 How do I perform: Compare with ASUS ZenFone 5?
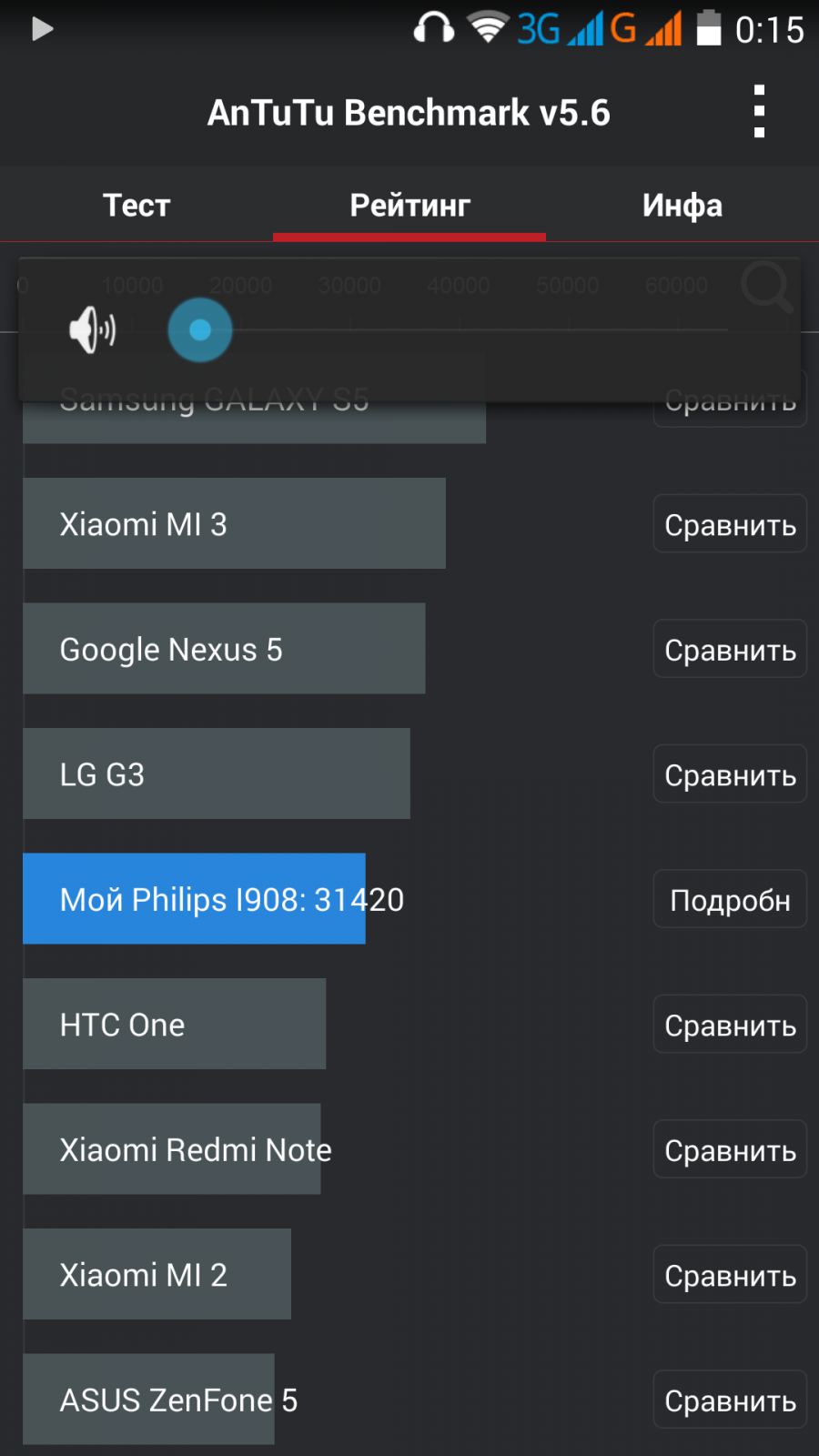(730, 1400)
